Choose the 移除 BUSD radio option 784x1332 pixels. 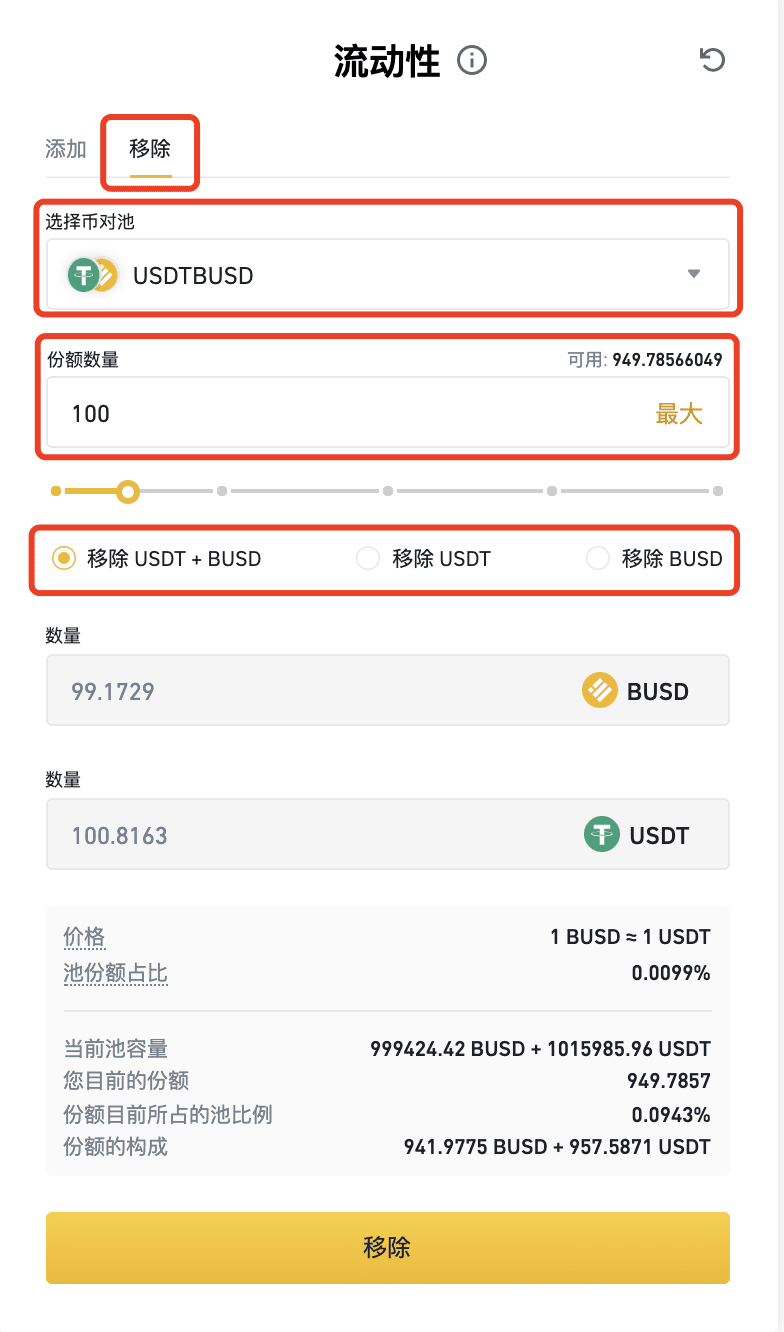pyautogui.click(x=654, y=558)
